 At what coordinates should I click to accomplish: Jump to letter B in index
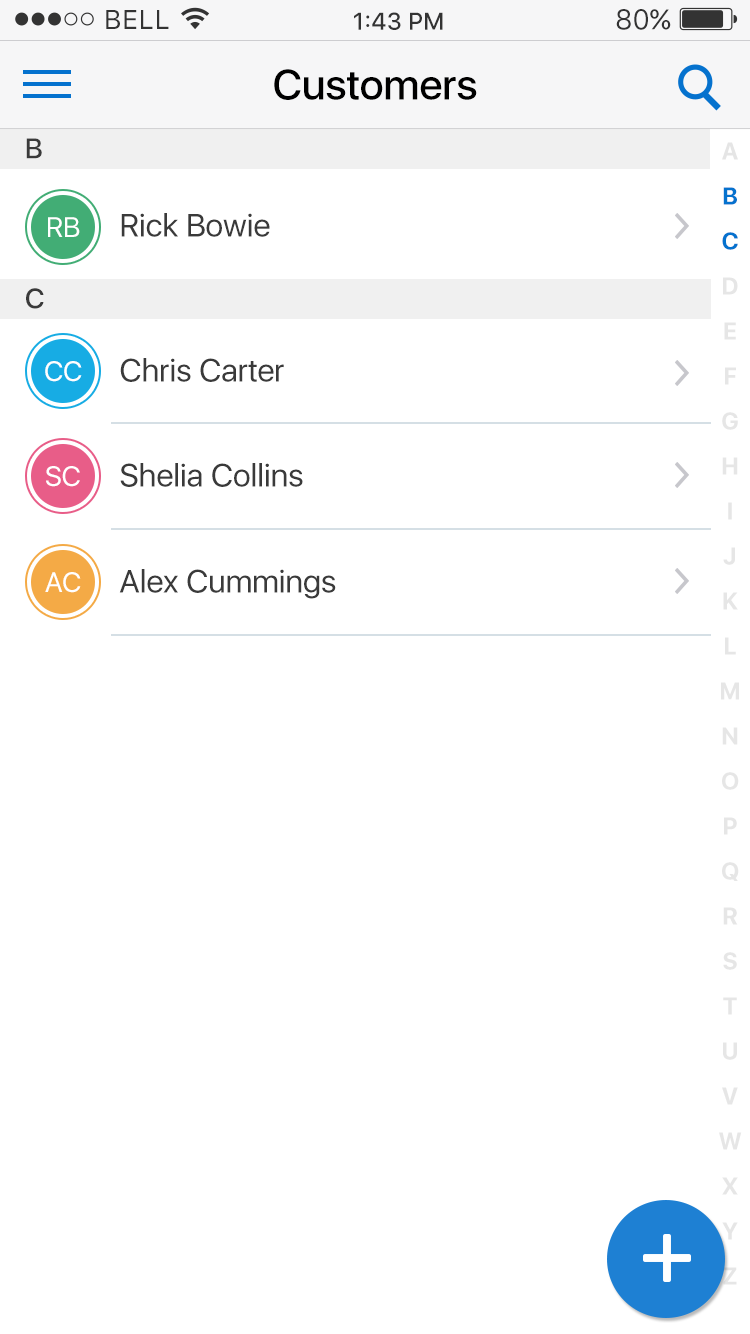click(x=730, y=197)
